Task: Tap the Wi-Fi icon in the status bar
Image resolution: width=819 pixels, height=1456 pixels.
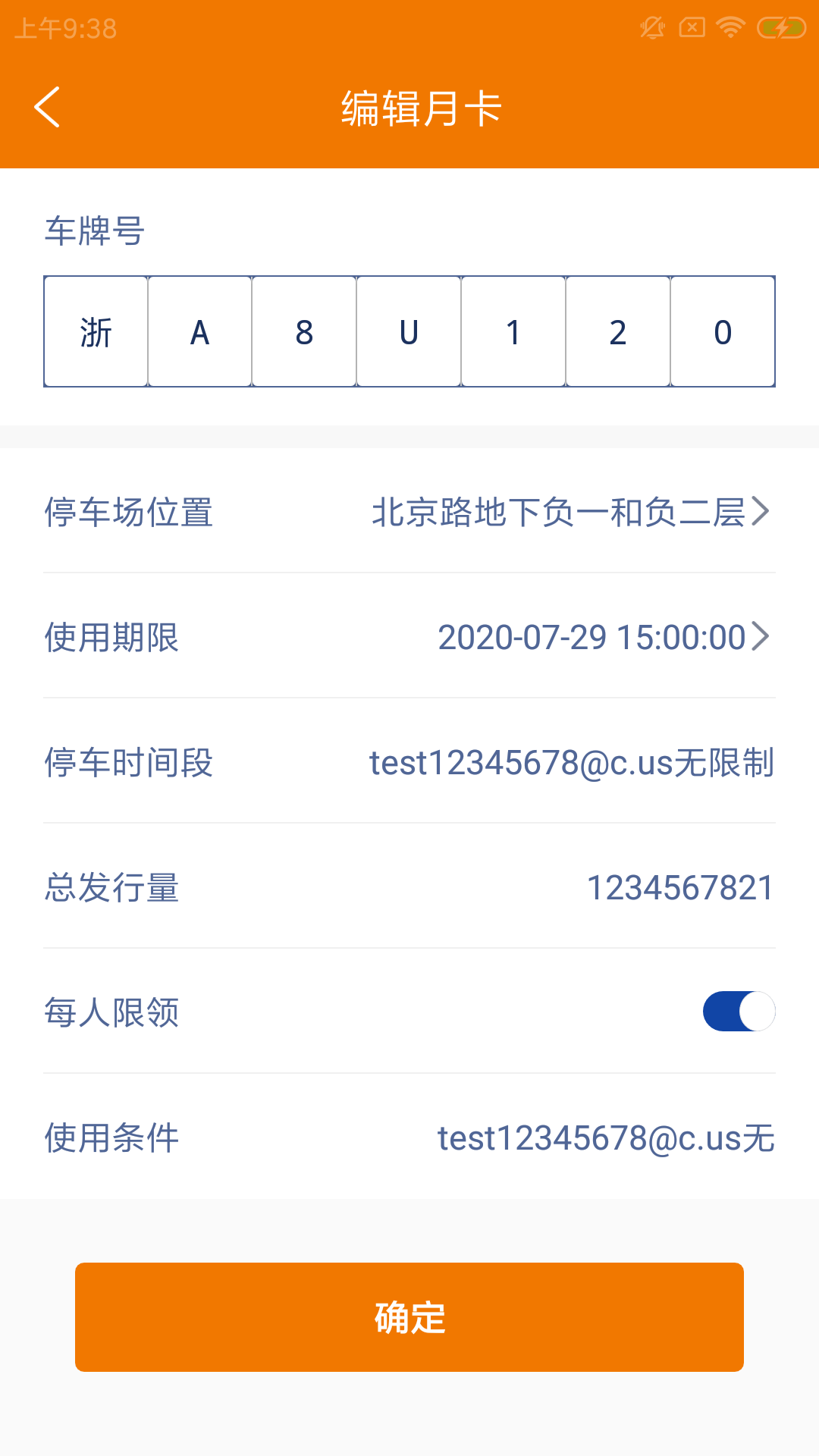Action: (x=730, y=26)
